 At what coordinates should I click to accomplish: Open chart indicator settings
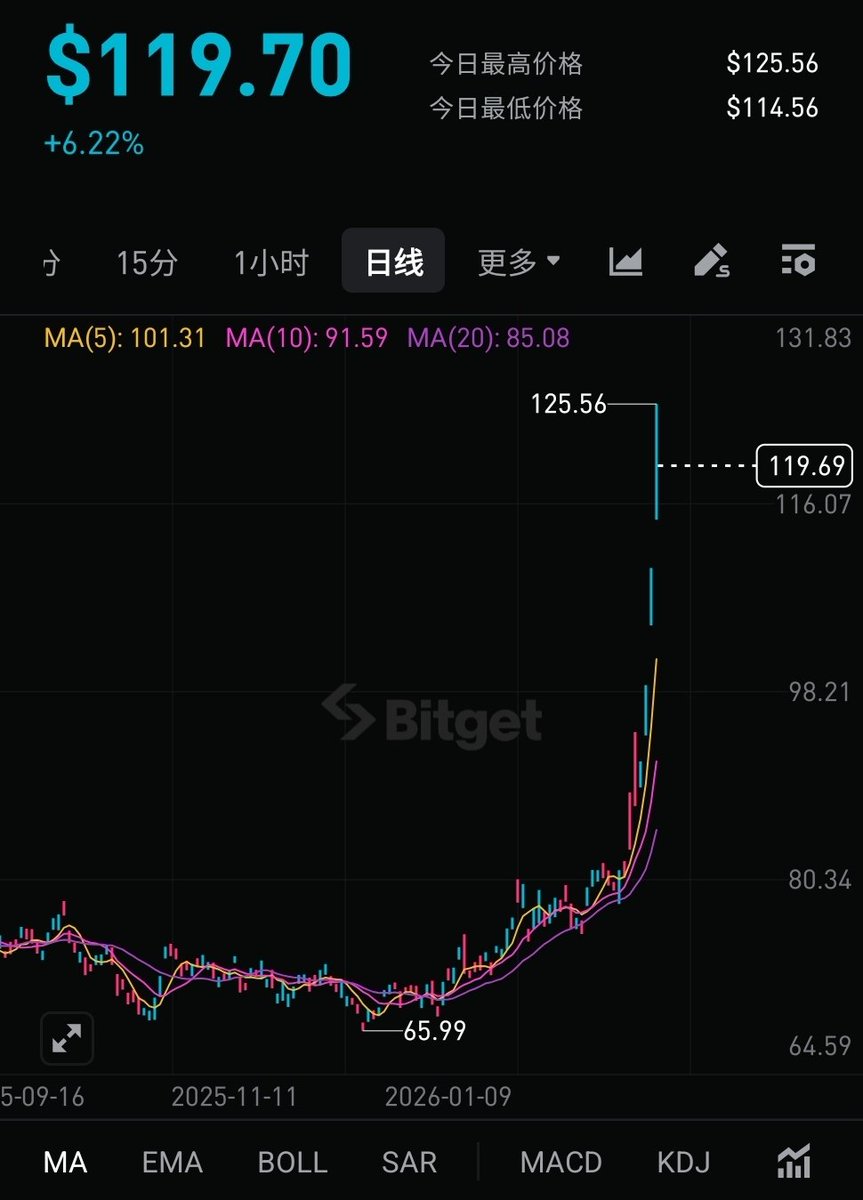(x=797, y=261)
